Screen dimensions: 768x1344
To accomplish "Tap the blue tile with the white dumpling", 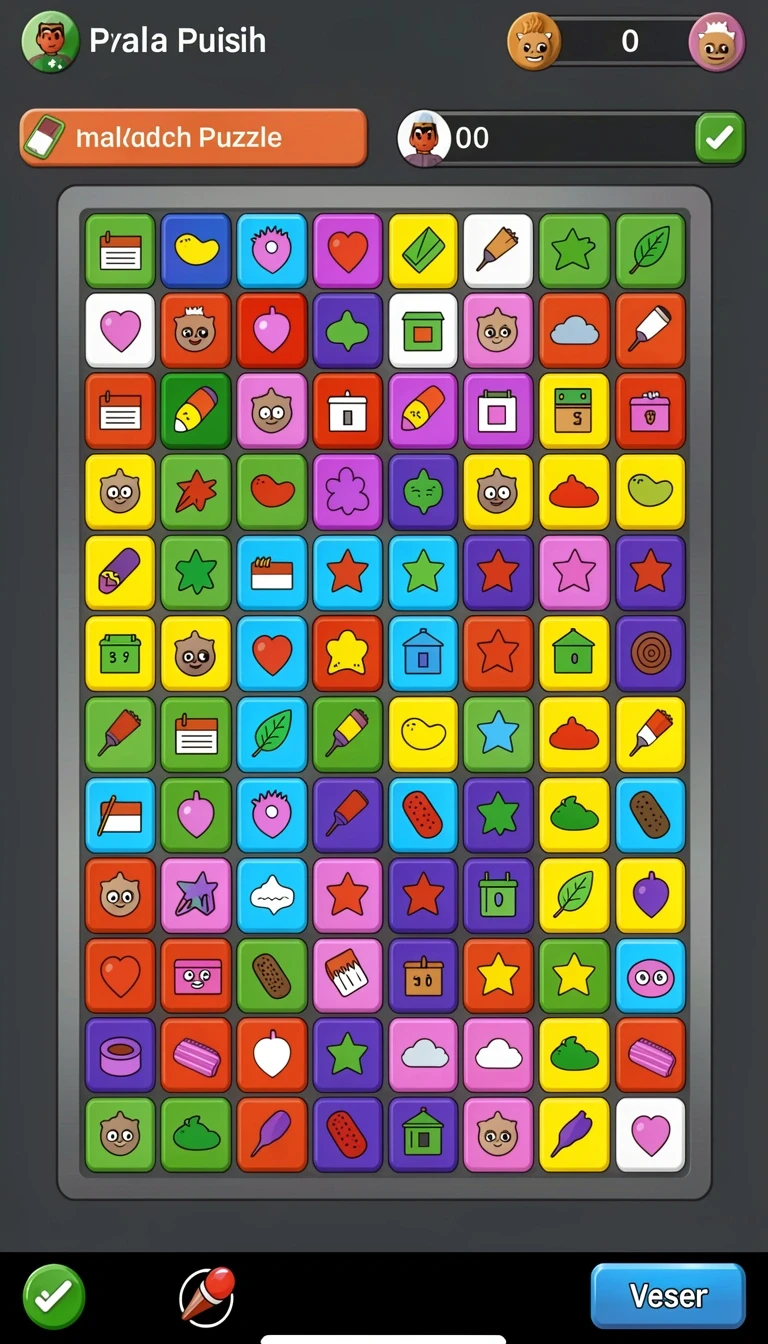I will coord(272,895).
